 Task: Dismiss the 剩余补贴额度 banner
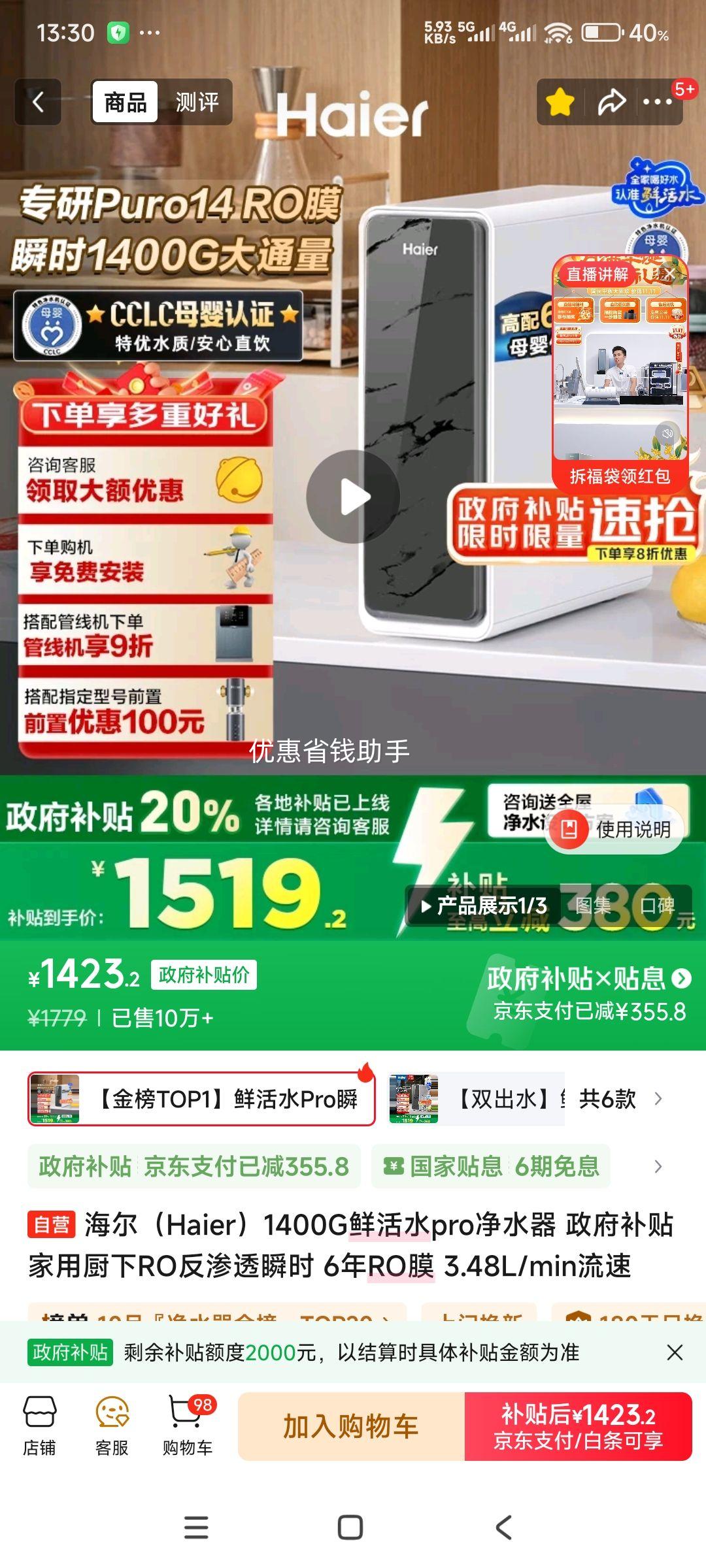pyautogui.click(x=675, y=1352)
